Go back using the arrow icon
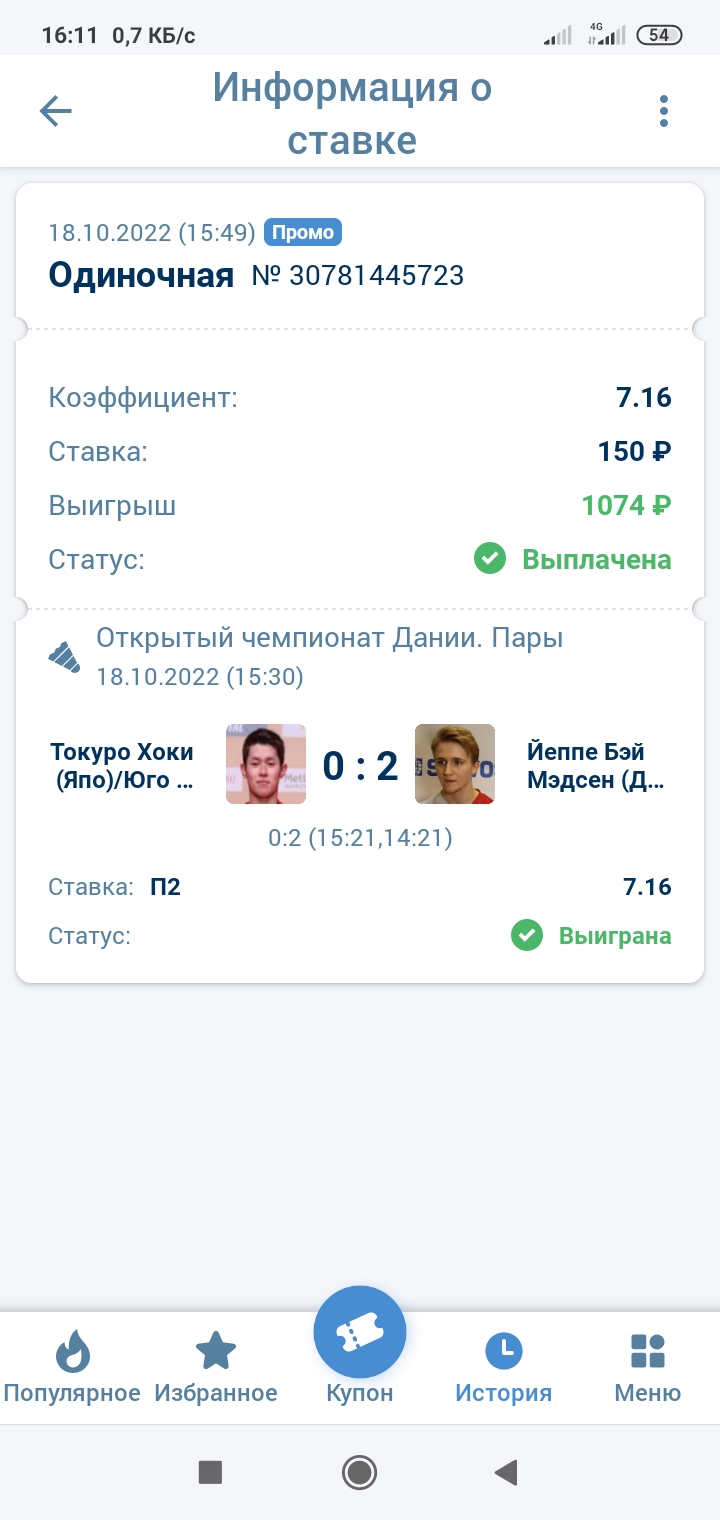Viewport: 720px width, 1520px height. point(56,111)
